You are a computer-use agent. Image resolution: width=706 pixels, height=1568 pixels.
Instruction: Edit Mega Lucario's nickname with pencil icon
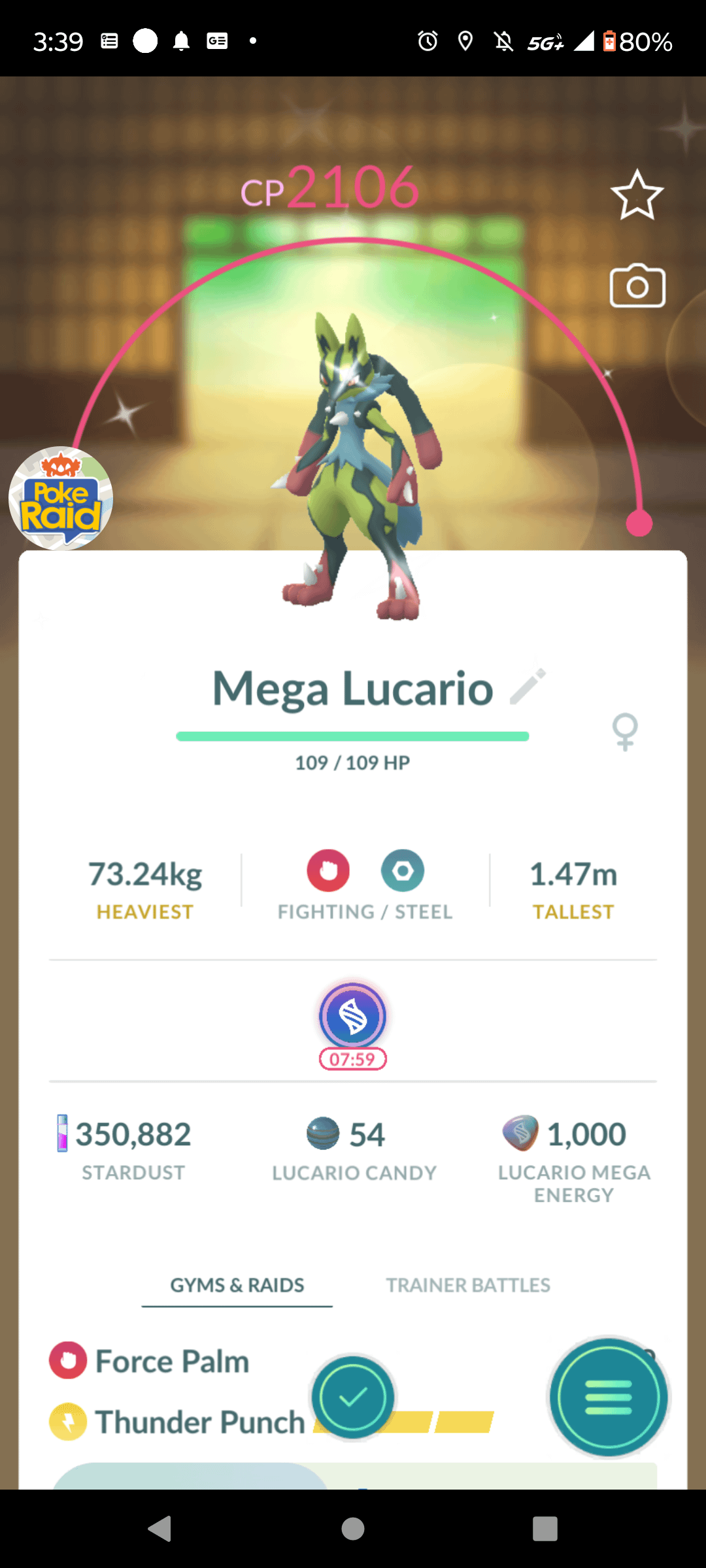pos(528,687)
